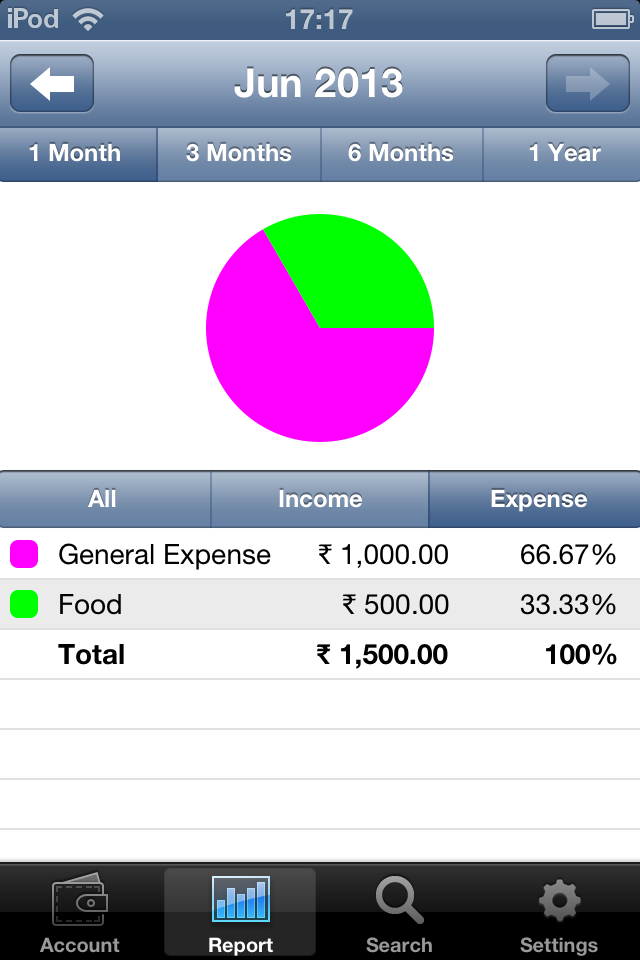The height and width of the screenshot is (960, 640).
Task: Show the 6 Months report
Action: point(401,154)
